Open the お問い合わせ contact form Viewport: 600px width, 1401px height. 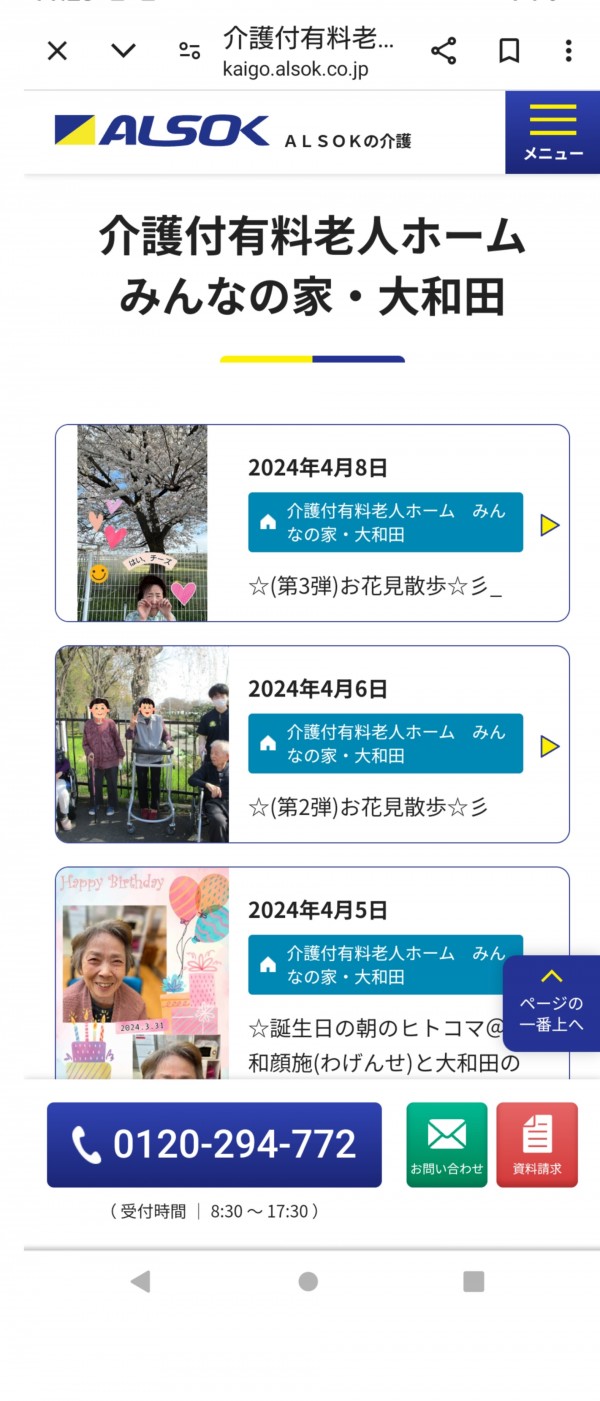(446, 1145)
